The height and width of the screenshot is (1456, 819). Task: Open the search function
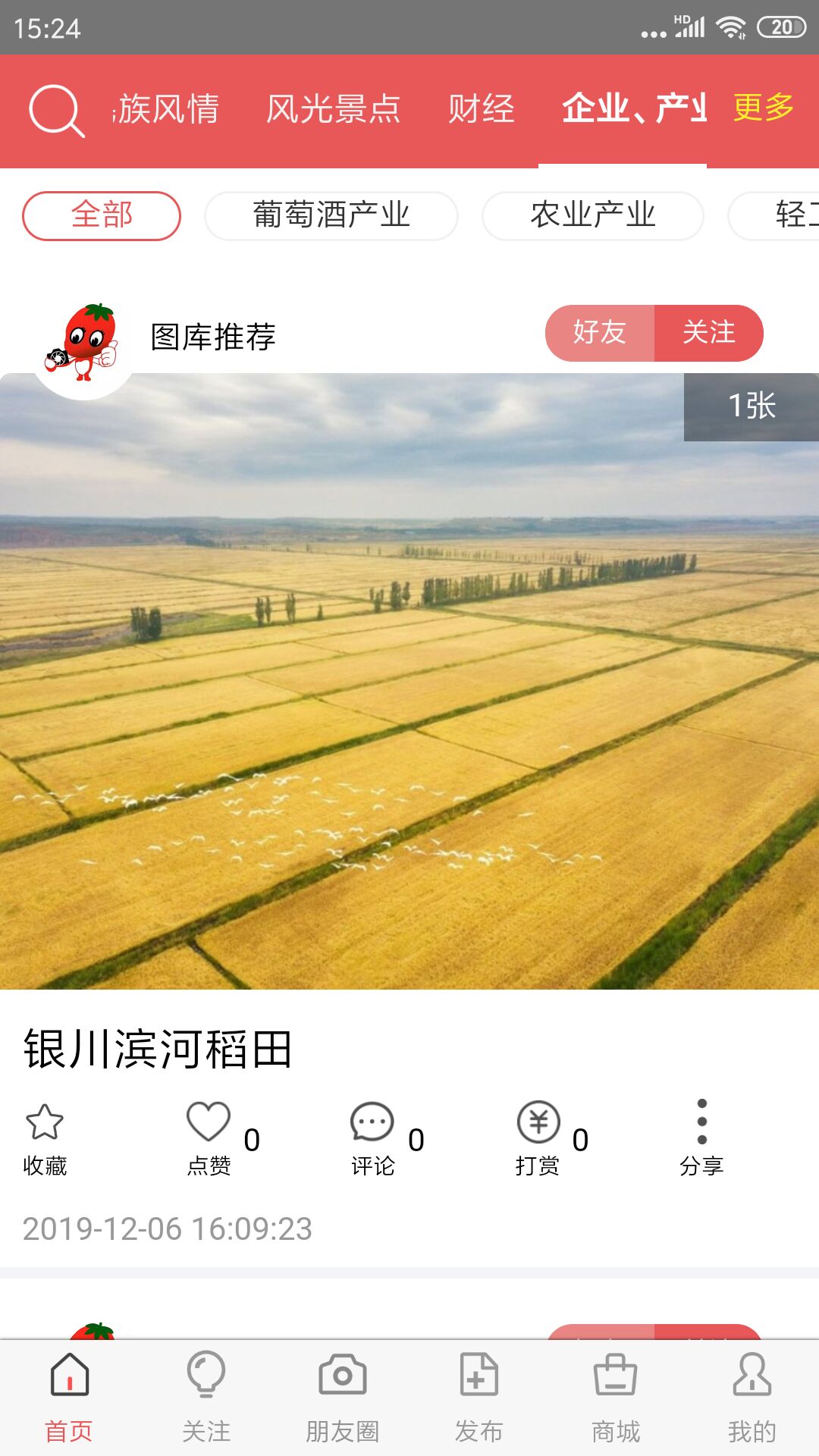coord(57,110)
